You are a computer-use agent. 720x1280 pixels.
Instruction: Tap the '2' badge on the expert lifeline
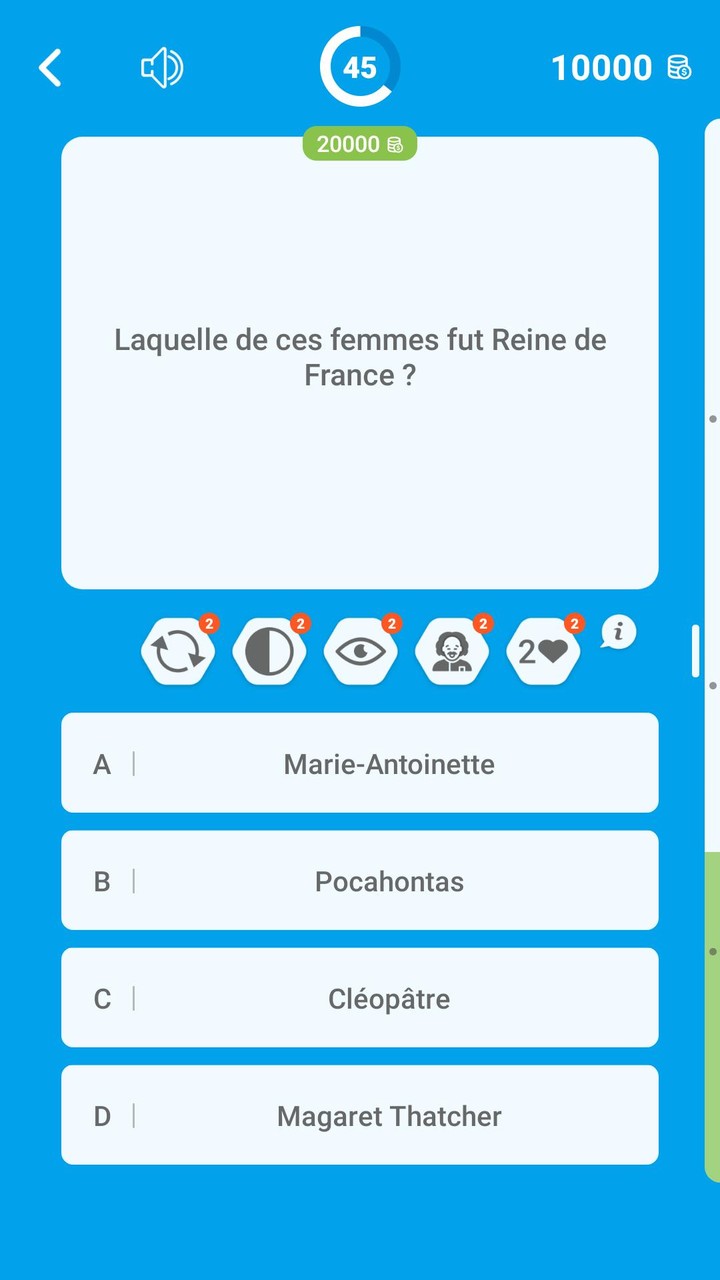pos(482,623)
